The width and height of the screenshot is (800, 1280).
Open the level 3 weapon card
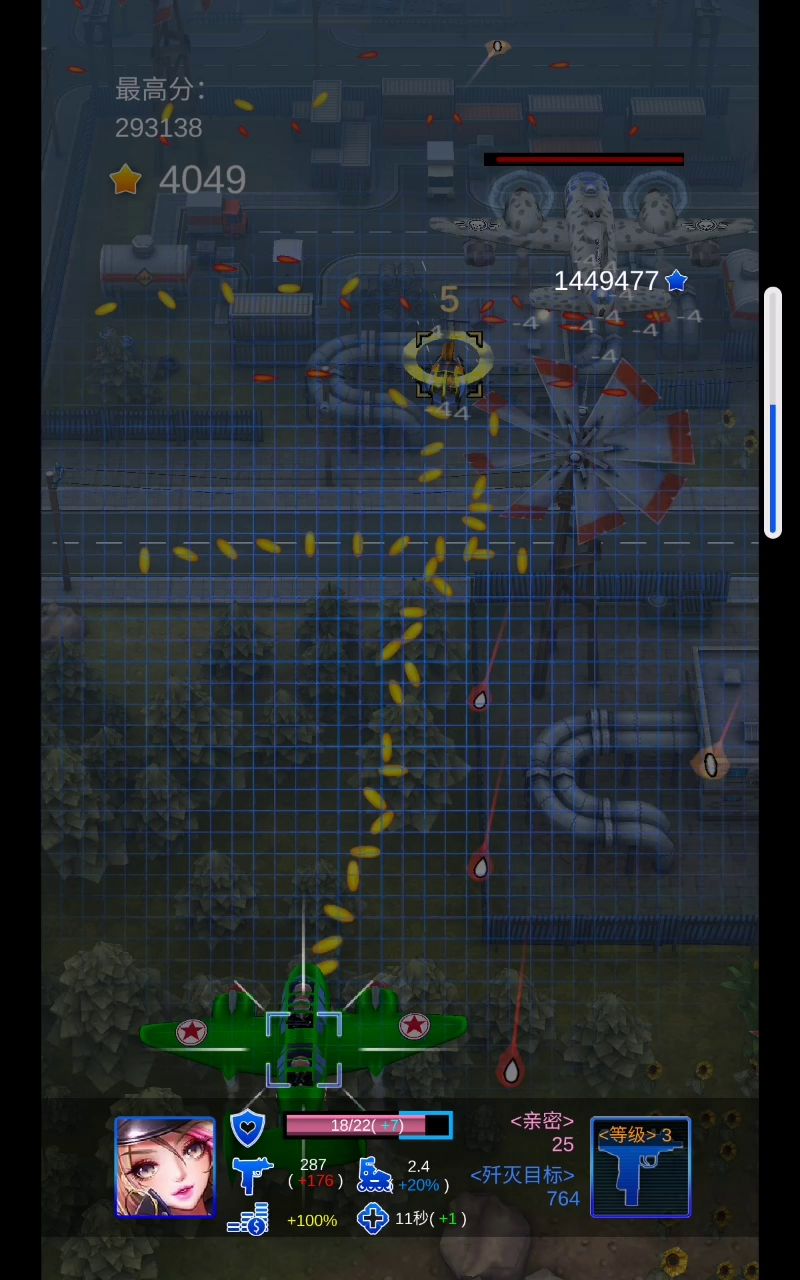pyautogui.click(x=641, y=1167)
